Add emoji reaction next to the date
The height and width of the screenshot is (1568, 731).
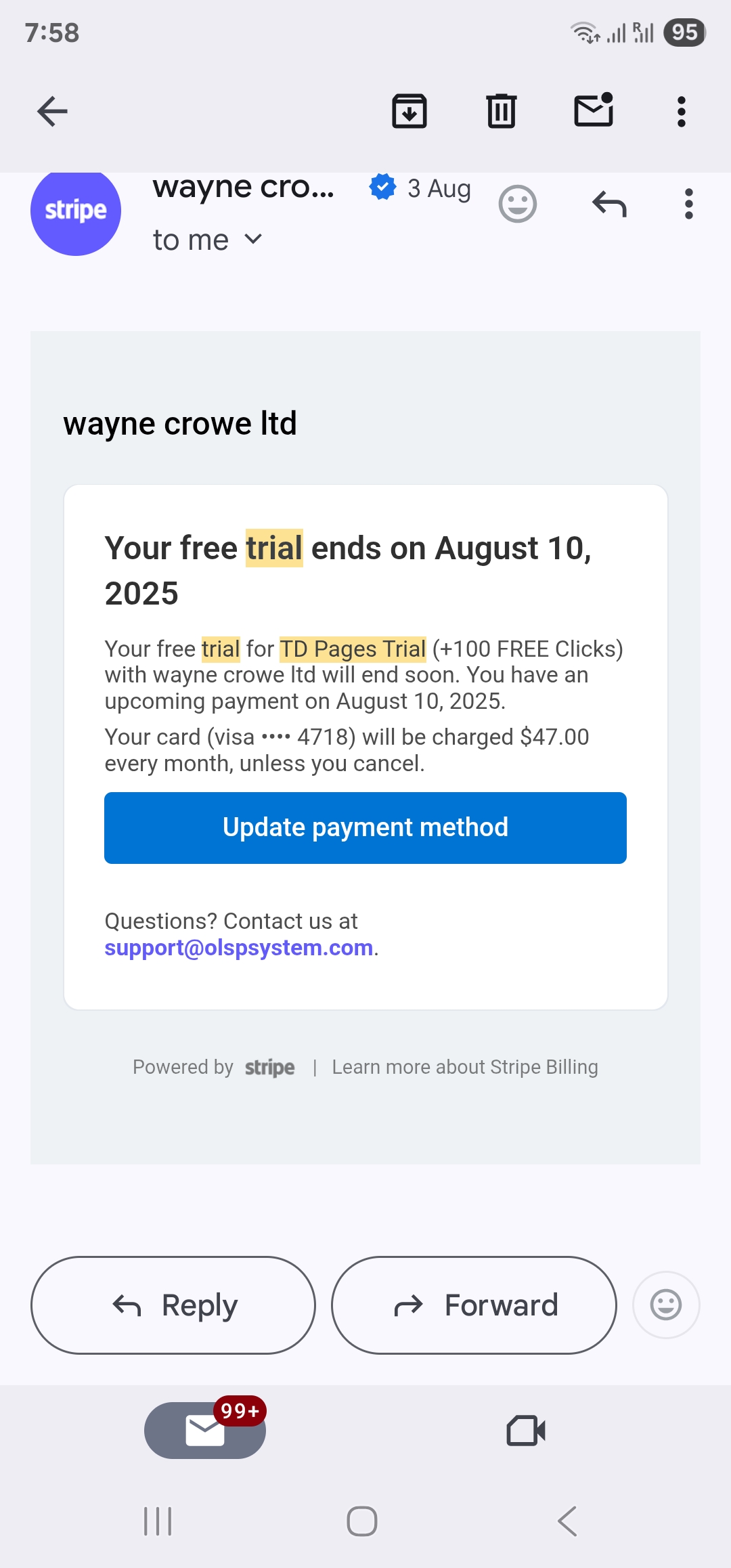coord(518,204)
